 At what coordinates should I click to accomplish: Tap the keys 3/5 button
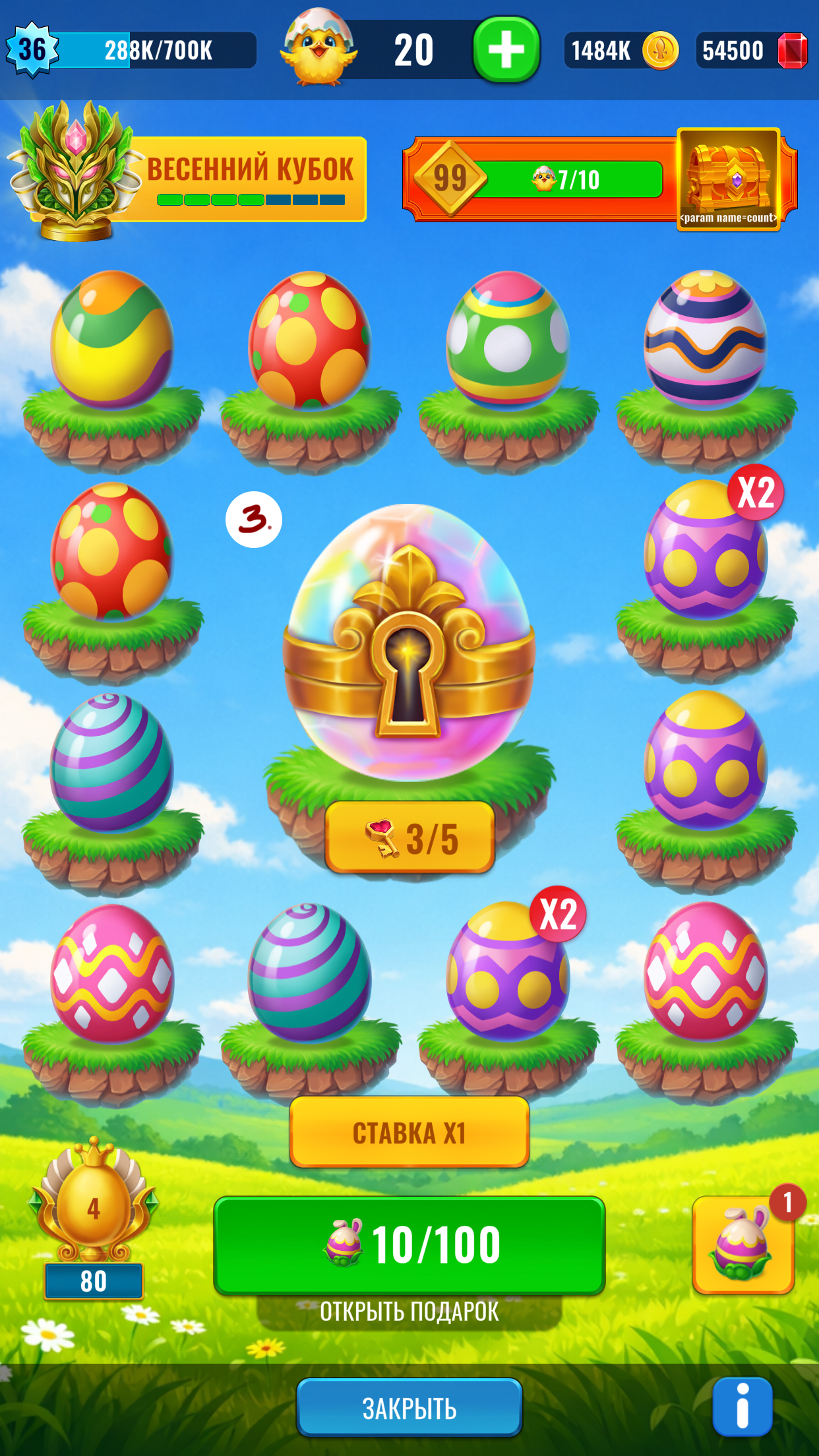pyautogui.click(x=409, y=838)
